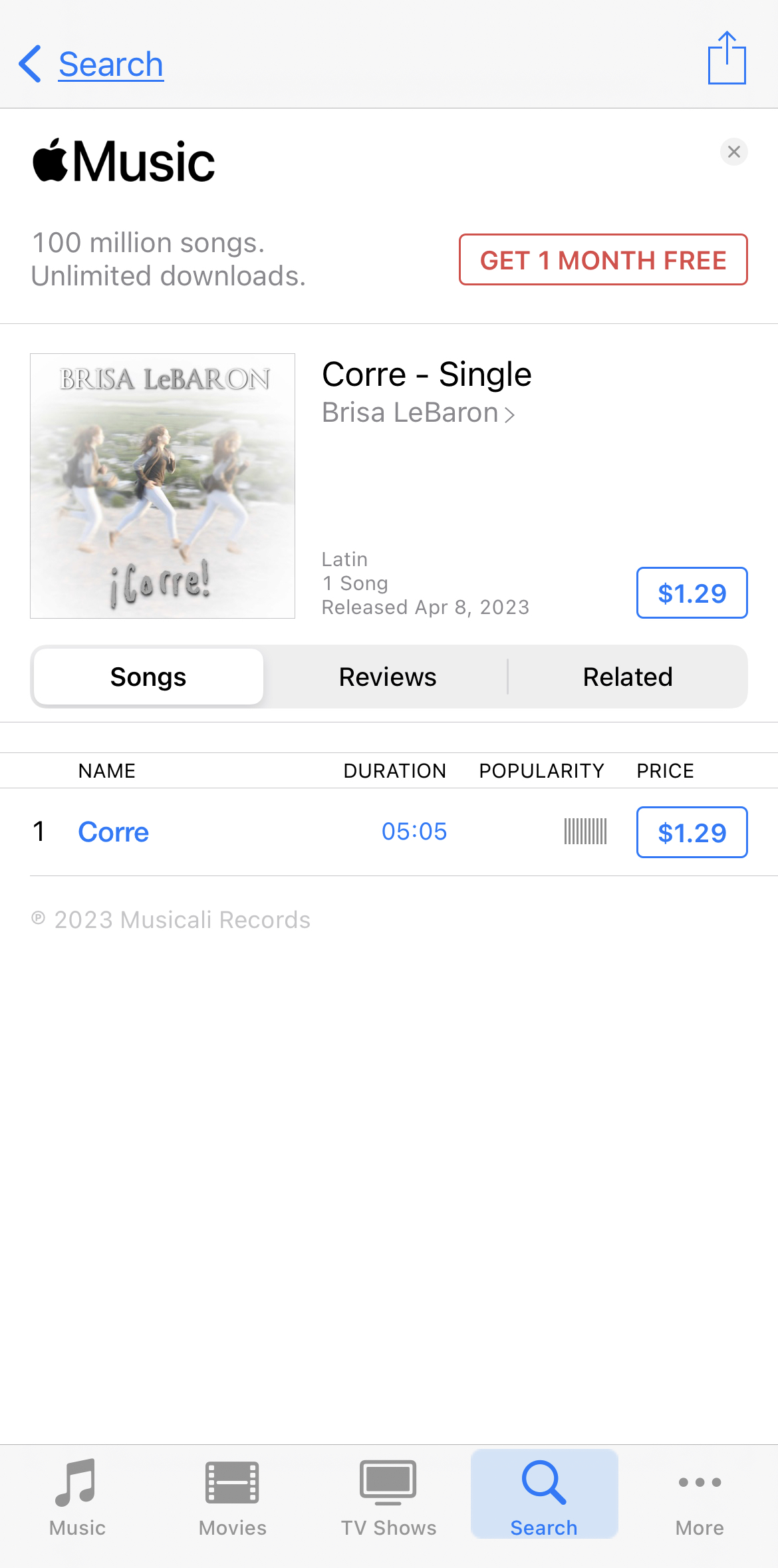778x1568 pixels.
Task: Open Brisa LeBaron's artist page
Action: [418, 413]
